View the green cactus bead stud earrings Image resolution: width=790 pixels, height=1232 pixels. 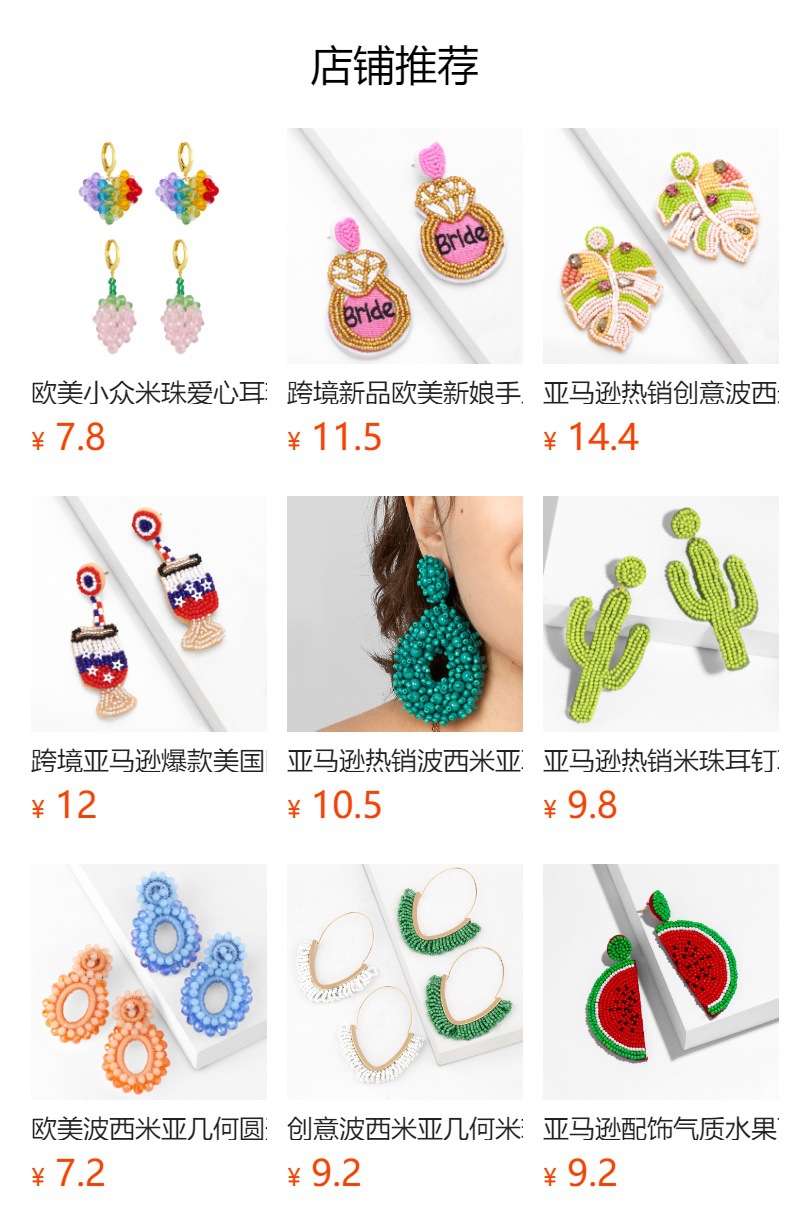[x=660, y=614]
